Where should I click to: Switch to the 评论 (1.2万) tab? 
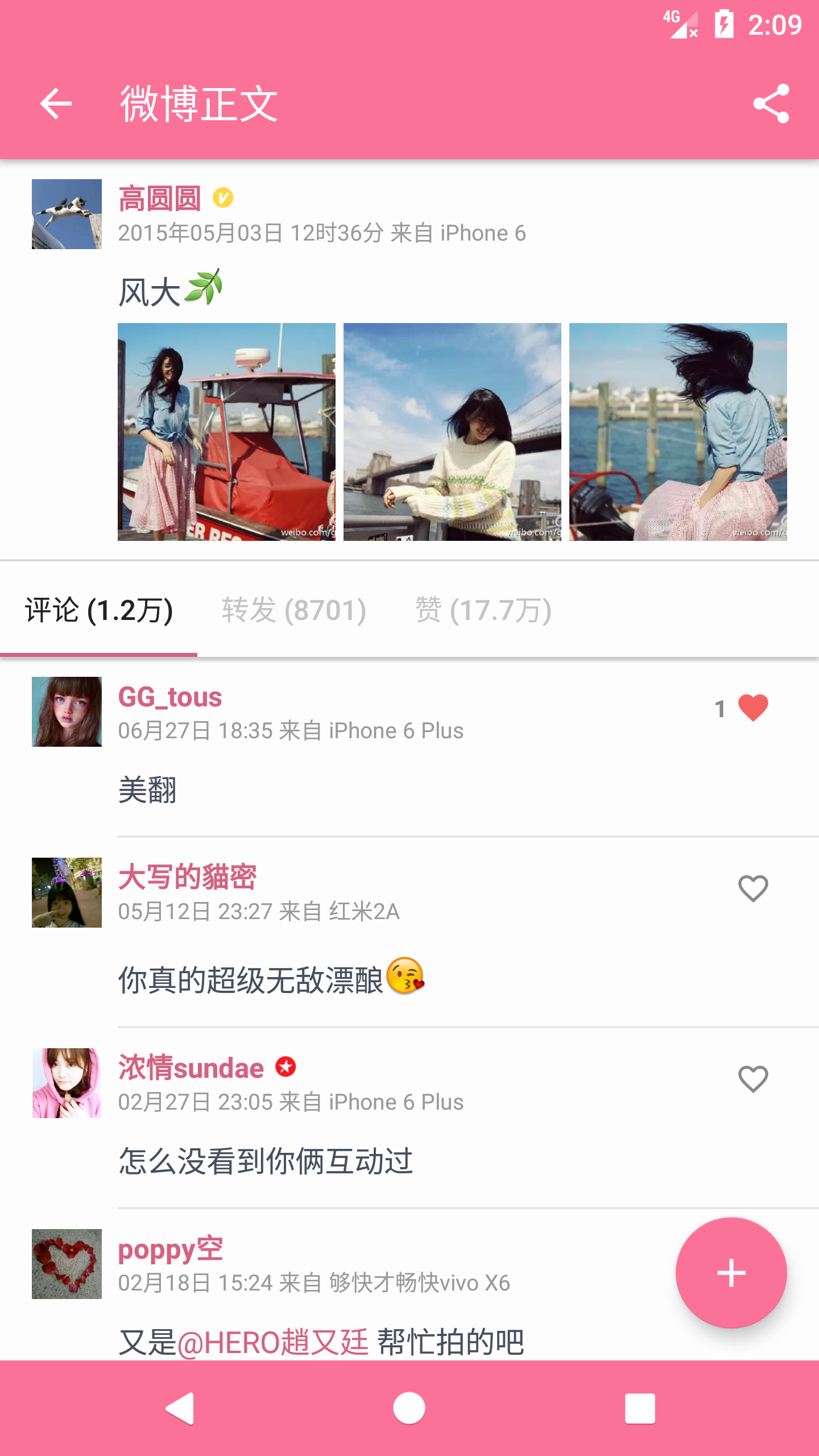[x=99, y=610]
